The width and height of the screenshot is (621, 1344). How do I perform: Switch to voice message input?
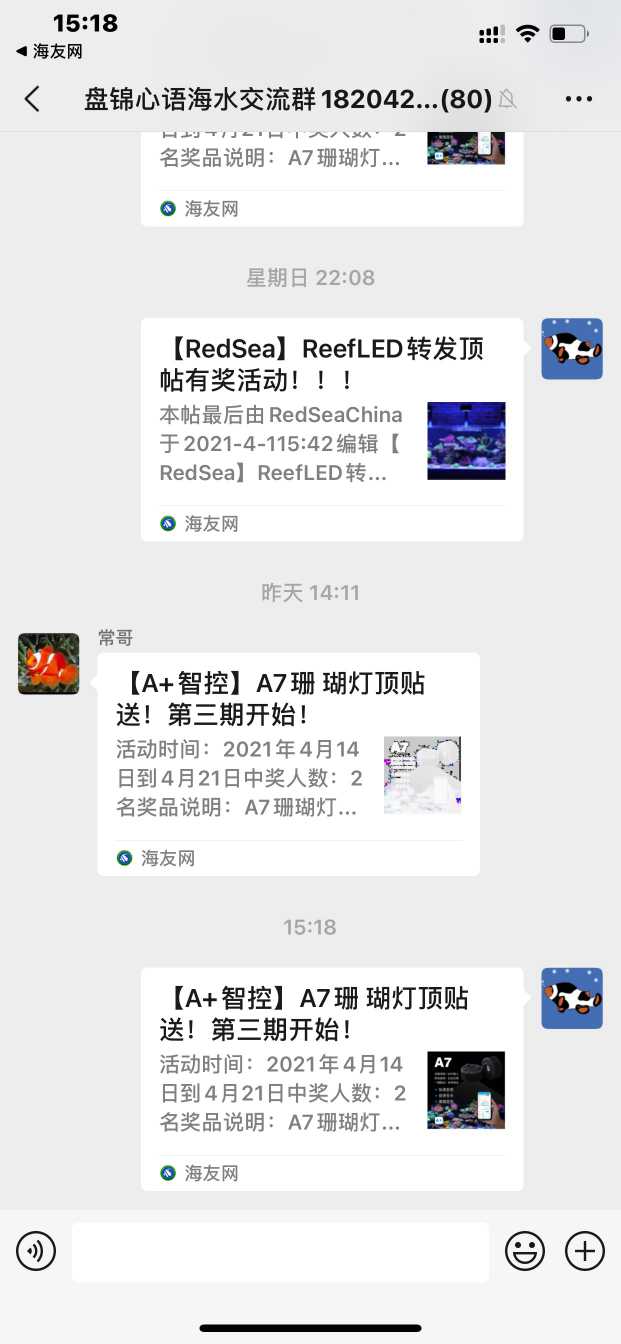[x=36, y=1251]
